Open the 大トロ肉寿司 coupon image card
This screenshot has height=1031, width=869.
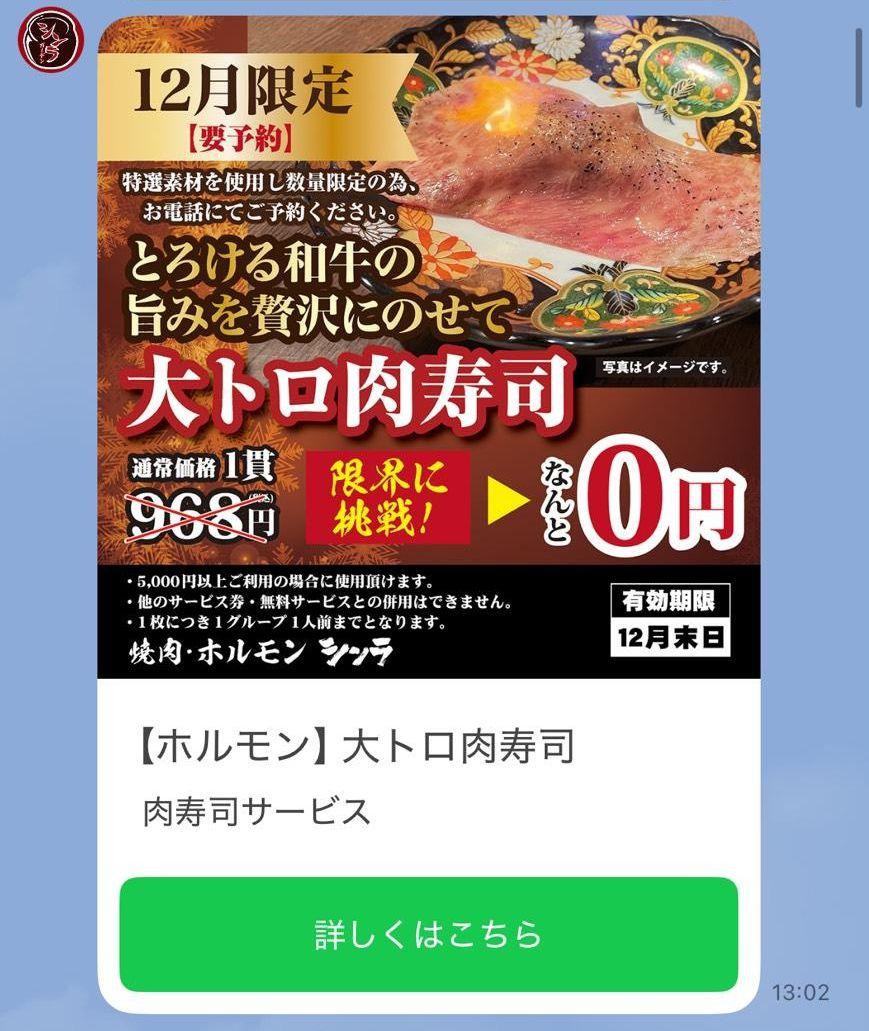(429, 347)
